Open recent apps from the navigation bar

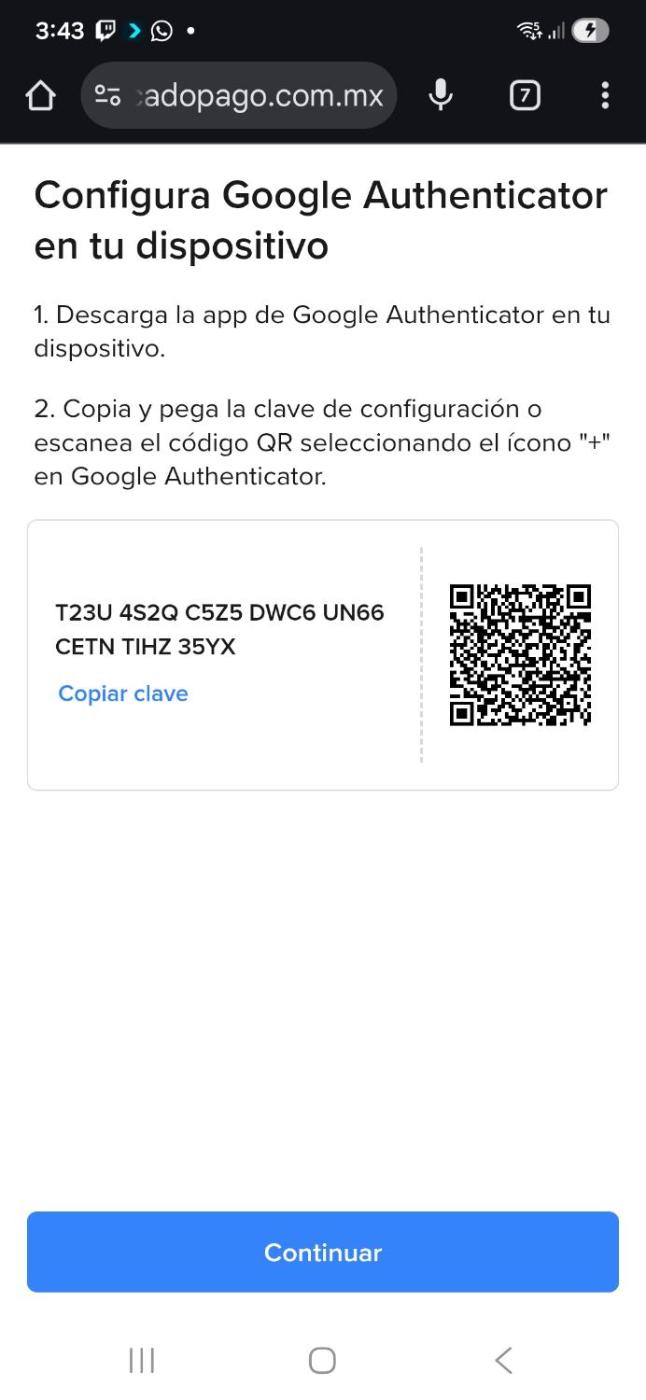[x=142, y=1360]
